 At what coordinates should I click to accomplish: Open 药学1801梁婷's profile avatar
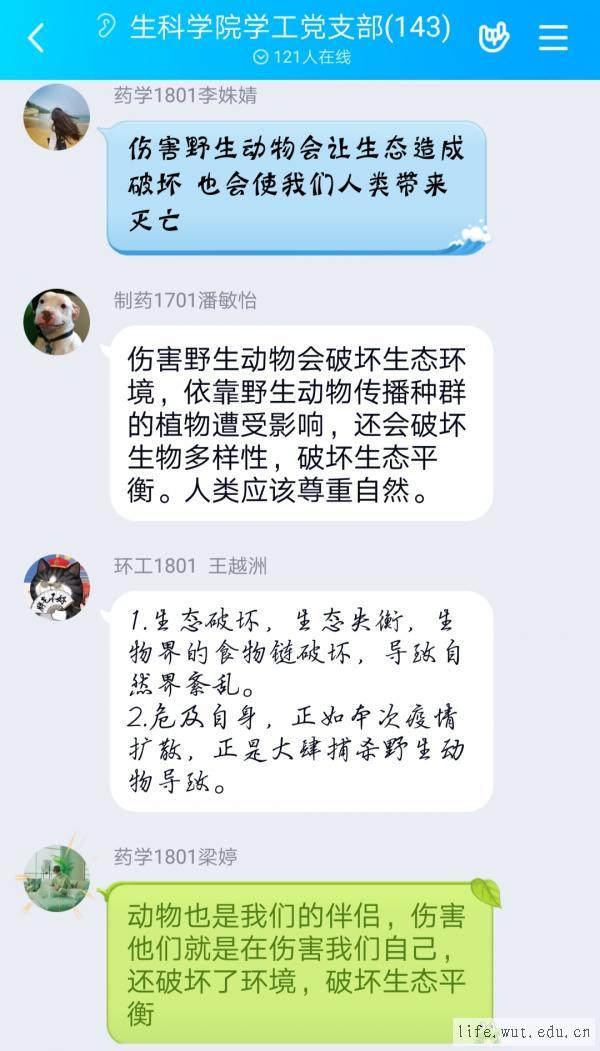coord(57,878)
